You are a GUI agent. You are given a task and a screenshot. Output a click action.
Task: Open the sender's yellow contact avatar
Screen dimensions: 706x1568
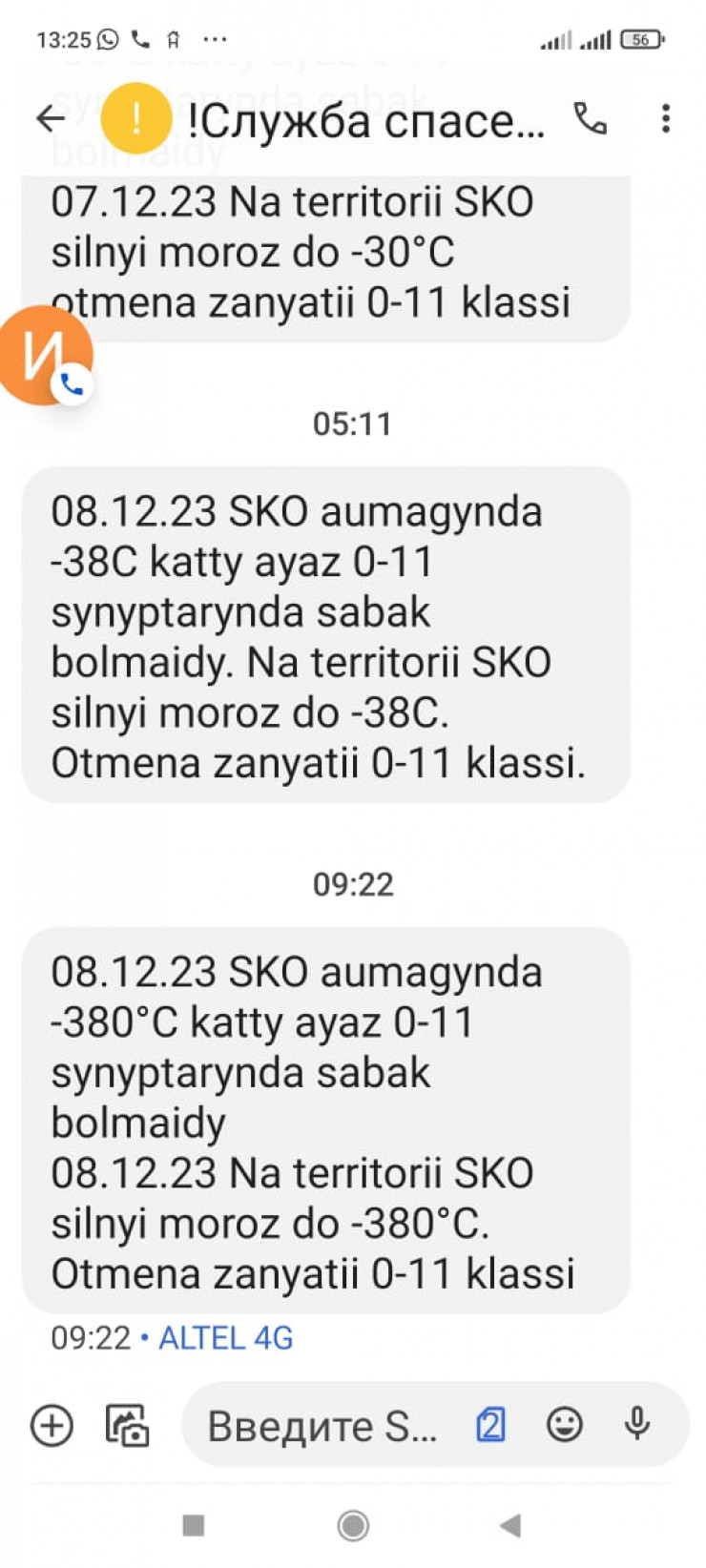tap(136, 118)
